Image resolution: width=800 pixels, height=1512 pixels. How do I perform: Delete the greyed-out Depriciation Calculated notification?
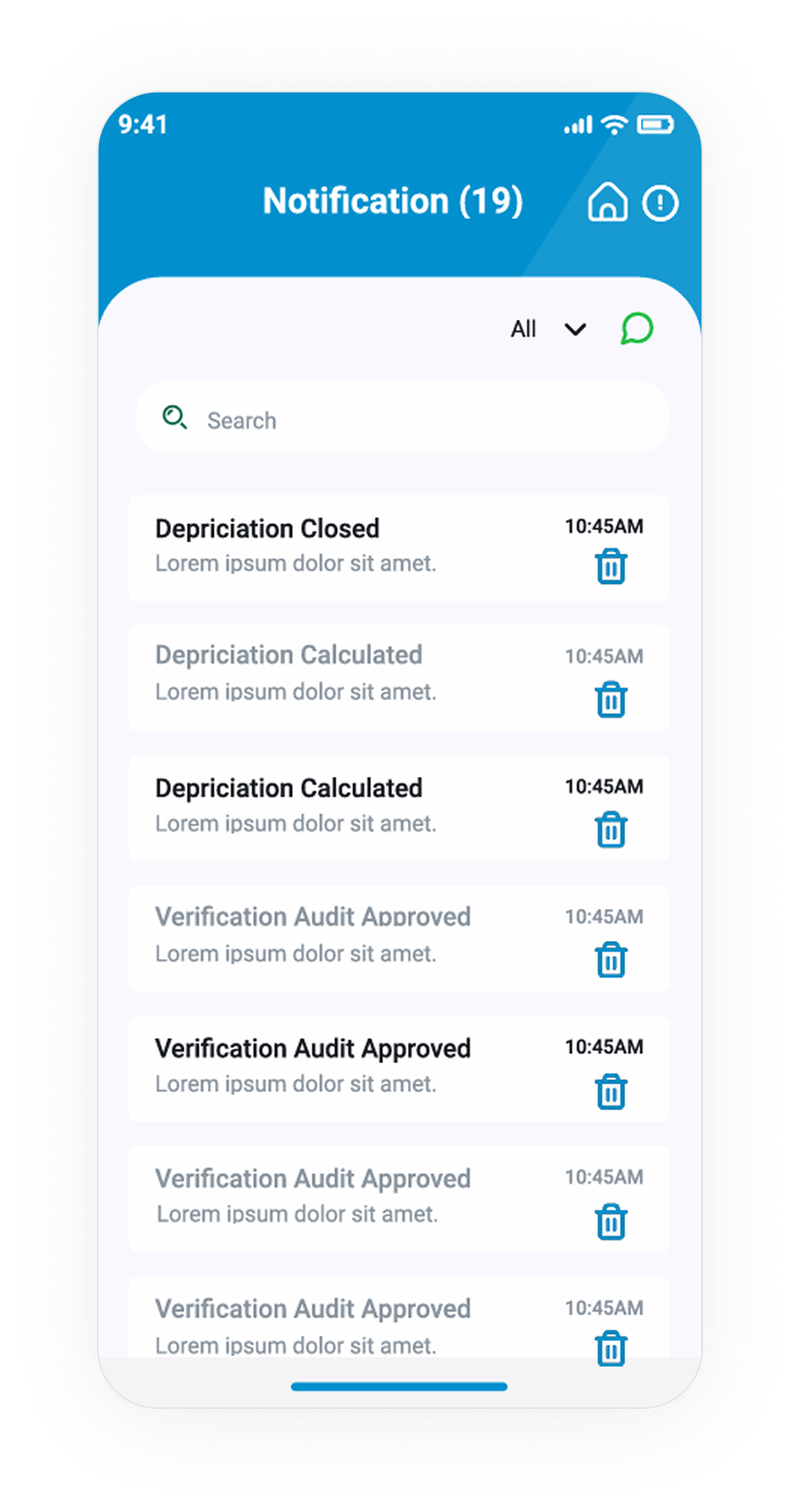pyautogui.click(x=611, y=699)
